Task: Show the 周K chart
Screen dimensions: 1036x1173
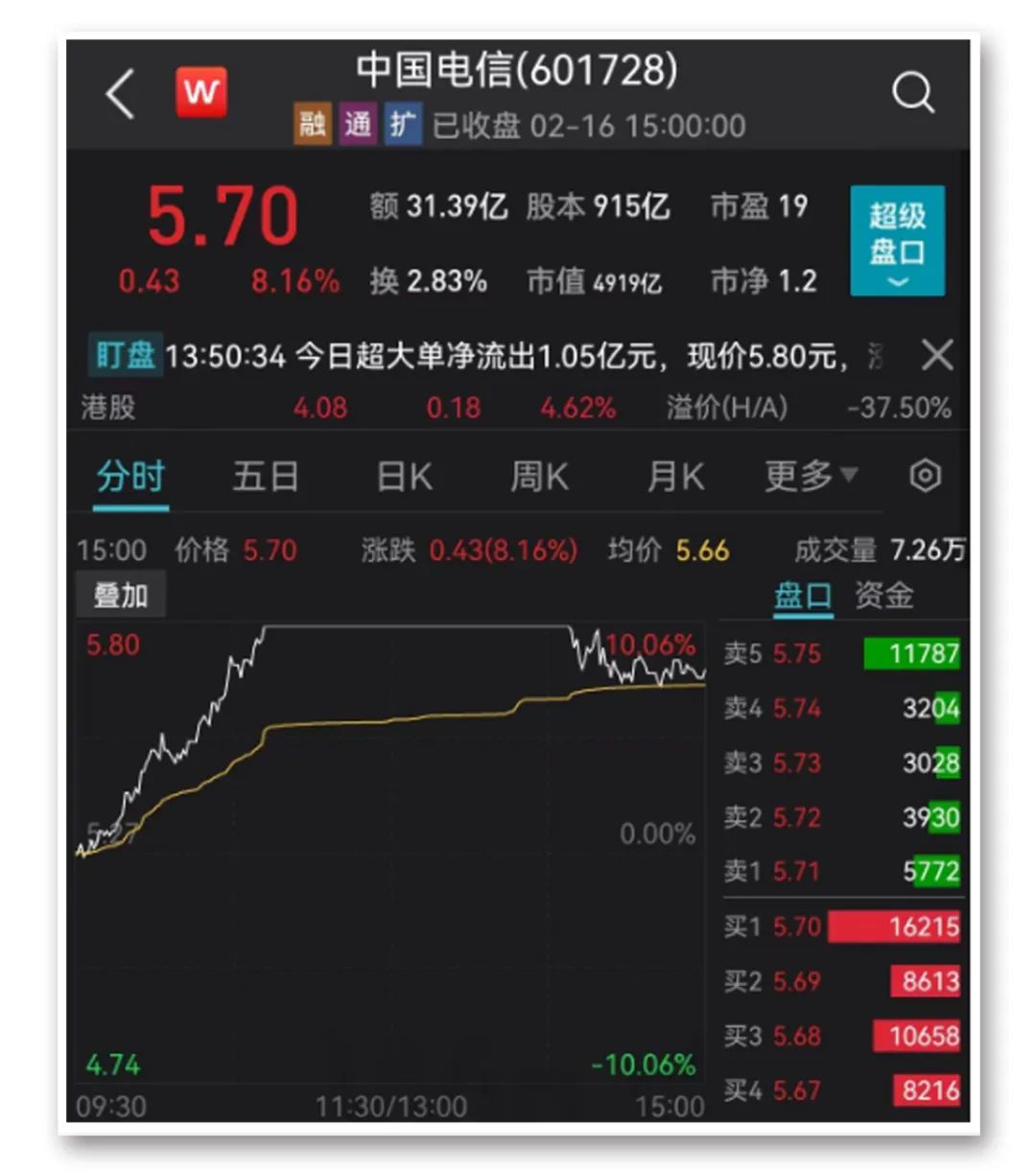Action: (539, 476)
